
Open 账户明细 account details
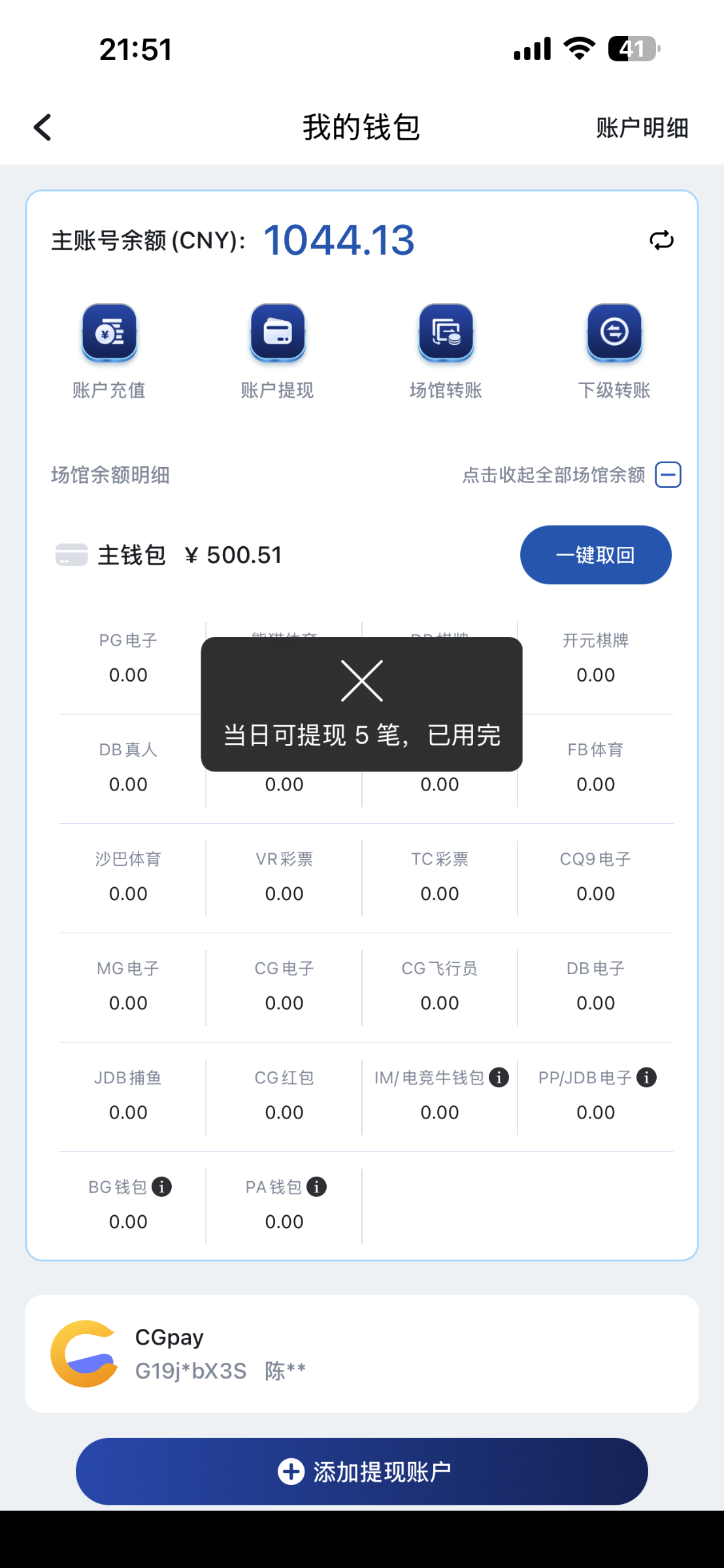pos(642,128)
